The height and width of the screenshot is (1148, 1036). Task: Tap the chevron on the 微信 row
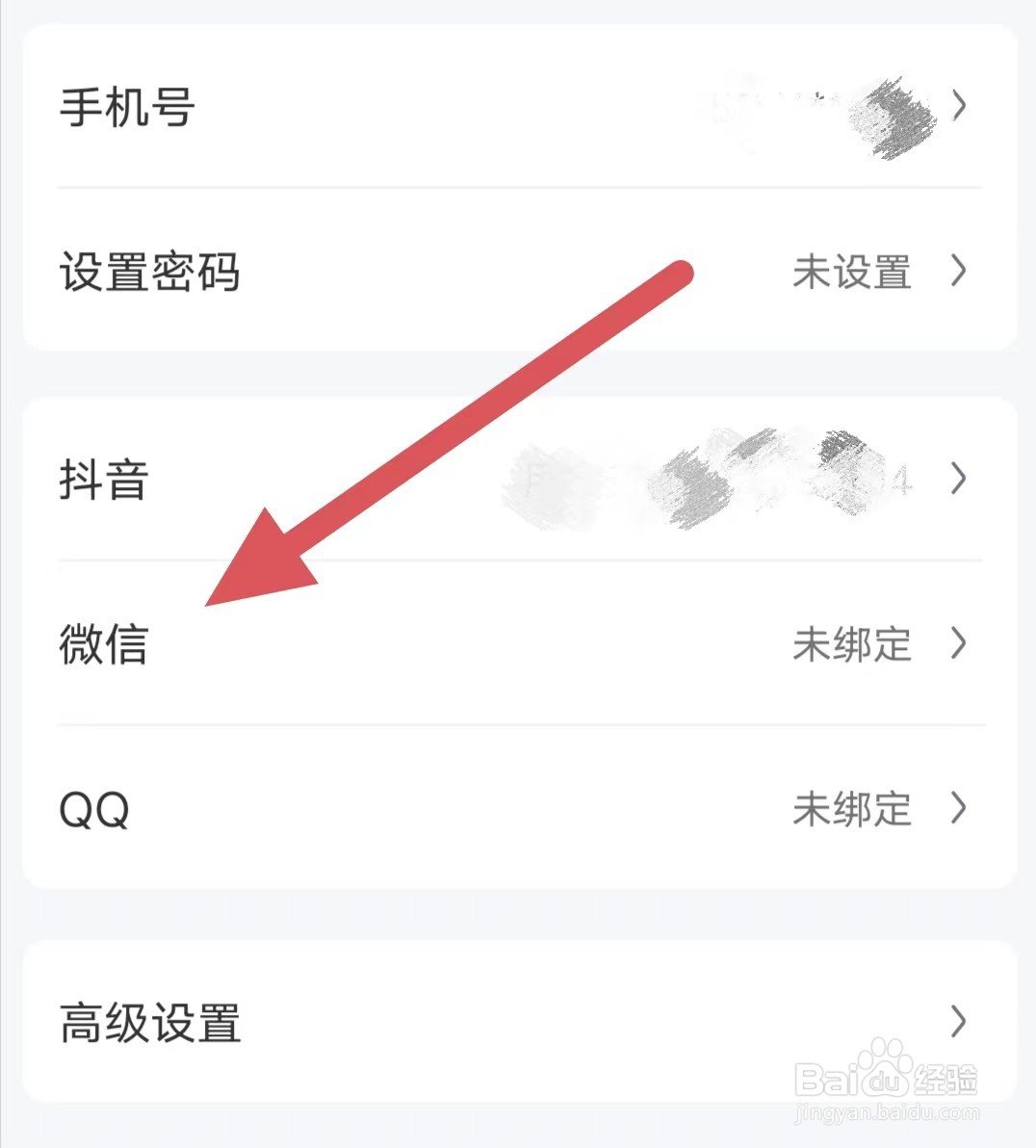[958, 647]
